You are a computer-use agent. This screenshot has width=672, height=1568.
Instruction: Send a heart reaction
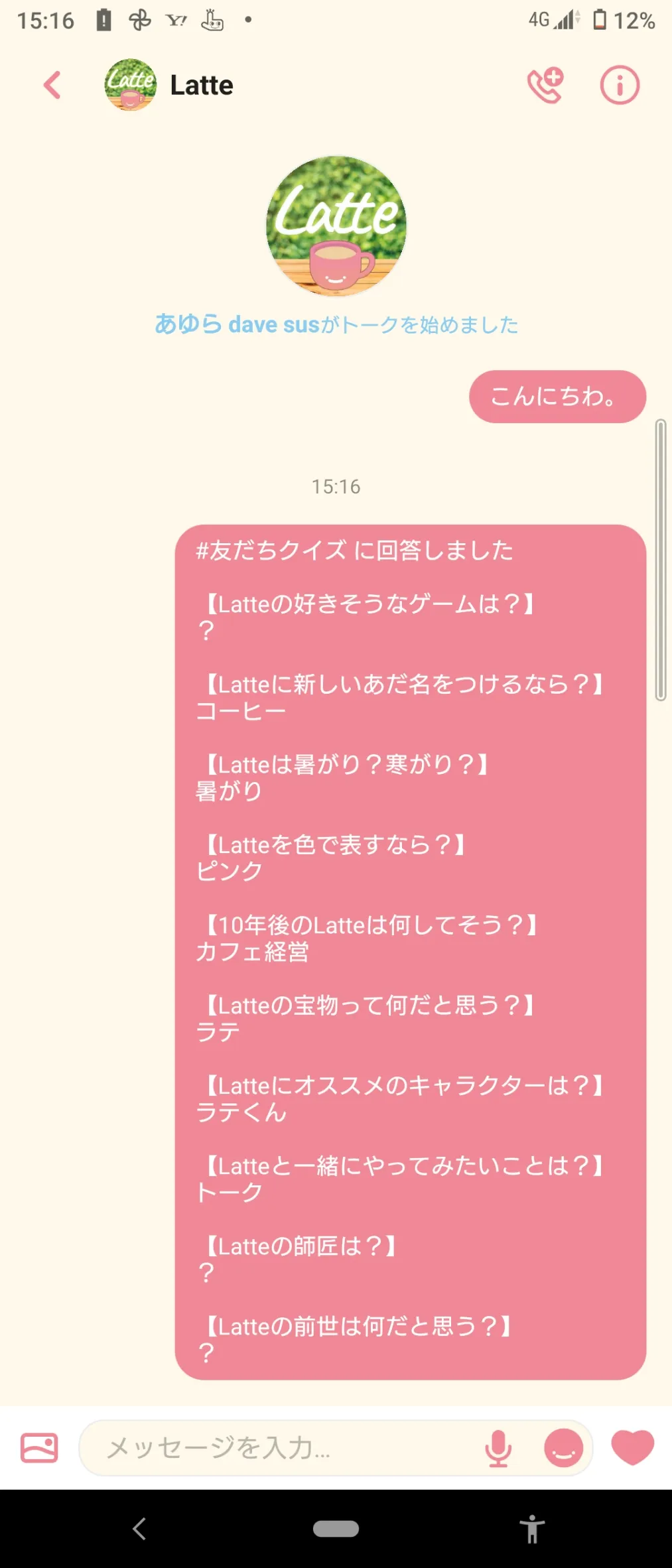click(x=632, y=1447)
